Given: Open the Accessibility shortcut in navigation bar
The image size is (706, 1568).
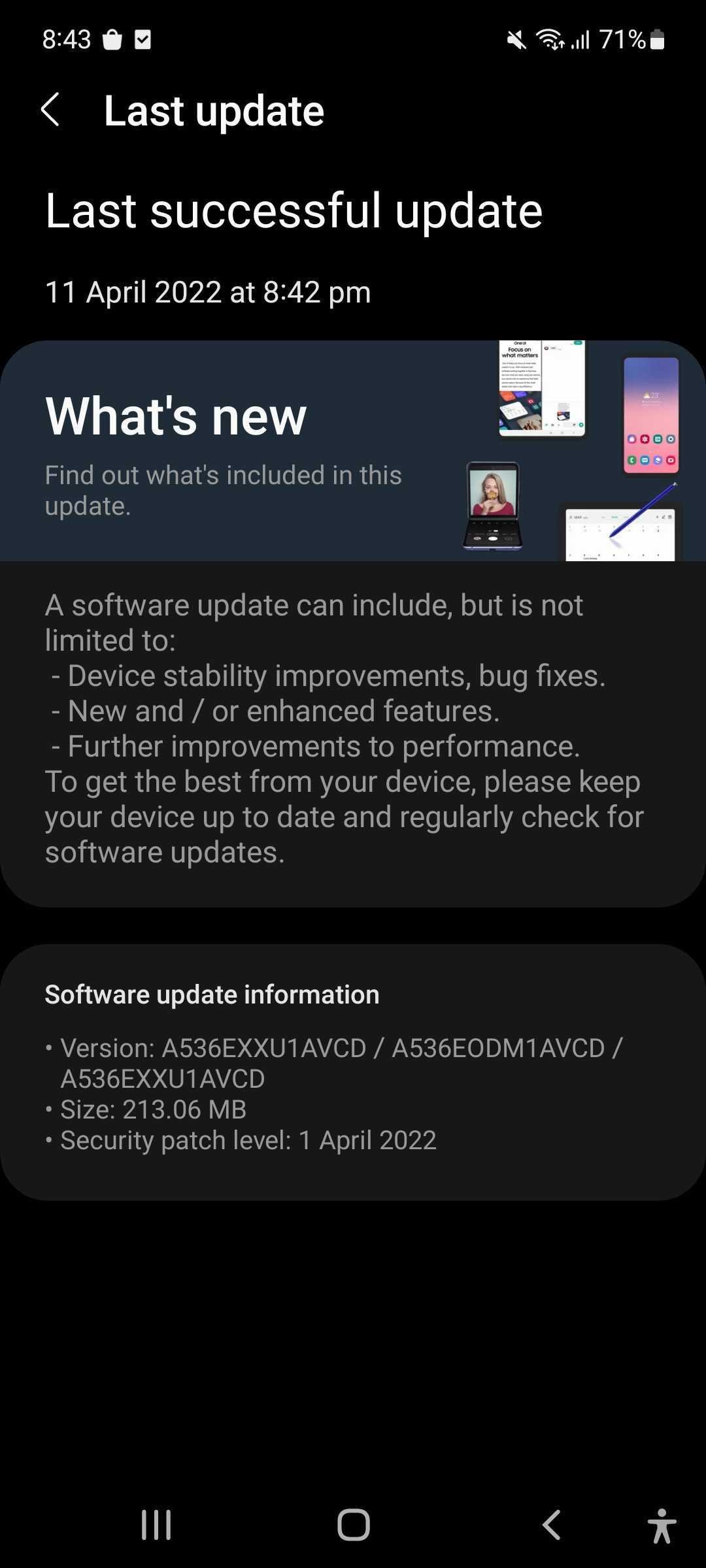Looking at the screenshot, I should [x=662, y=1524].
